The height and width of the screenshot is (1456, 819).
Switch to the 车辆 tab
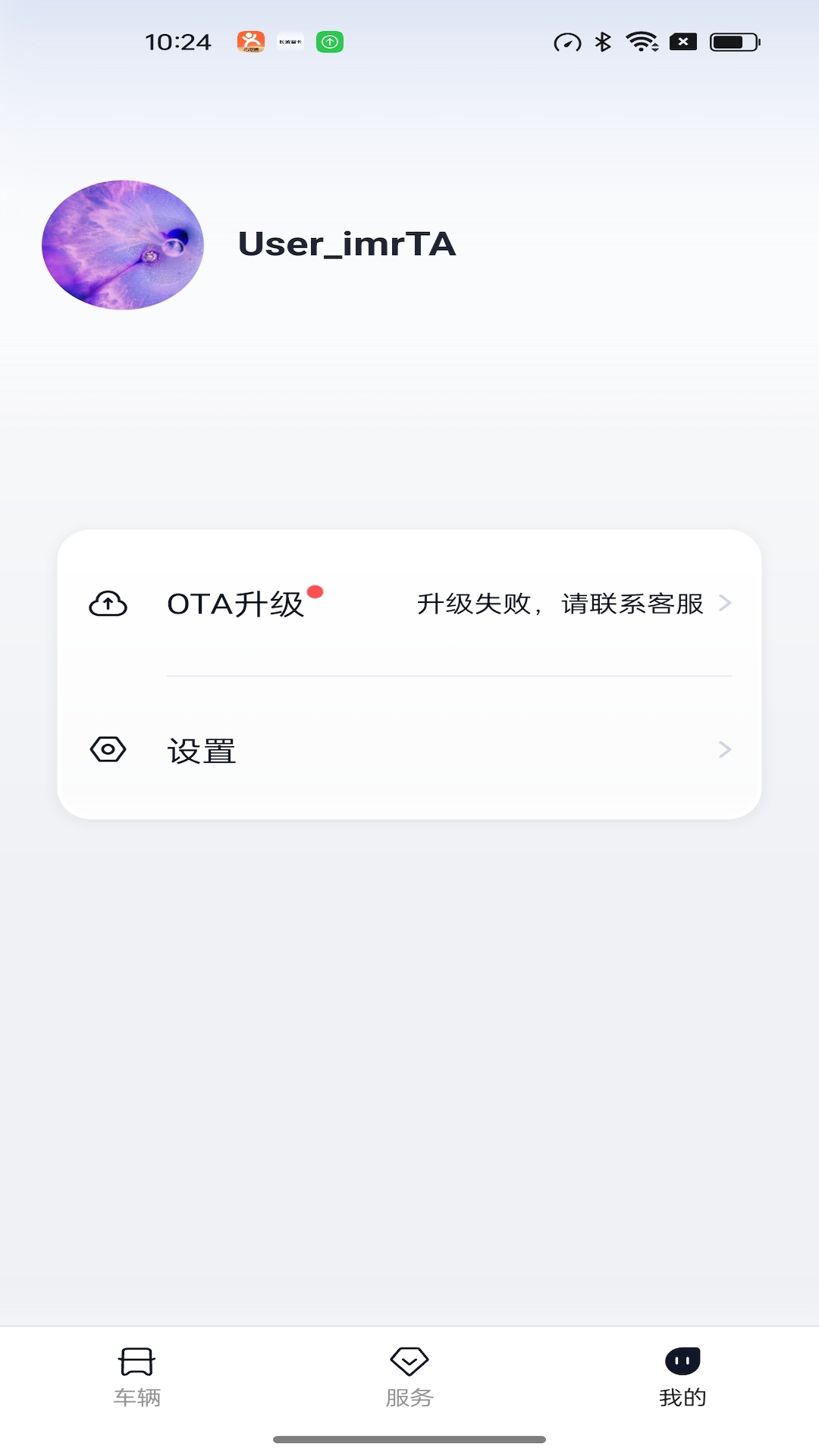[x=136, y=1373]
